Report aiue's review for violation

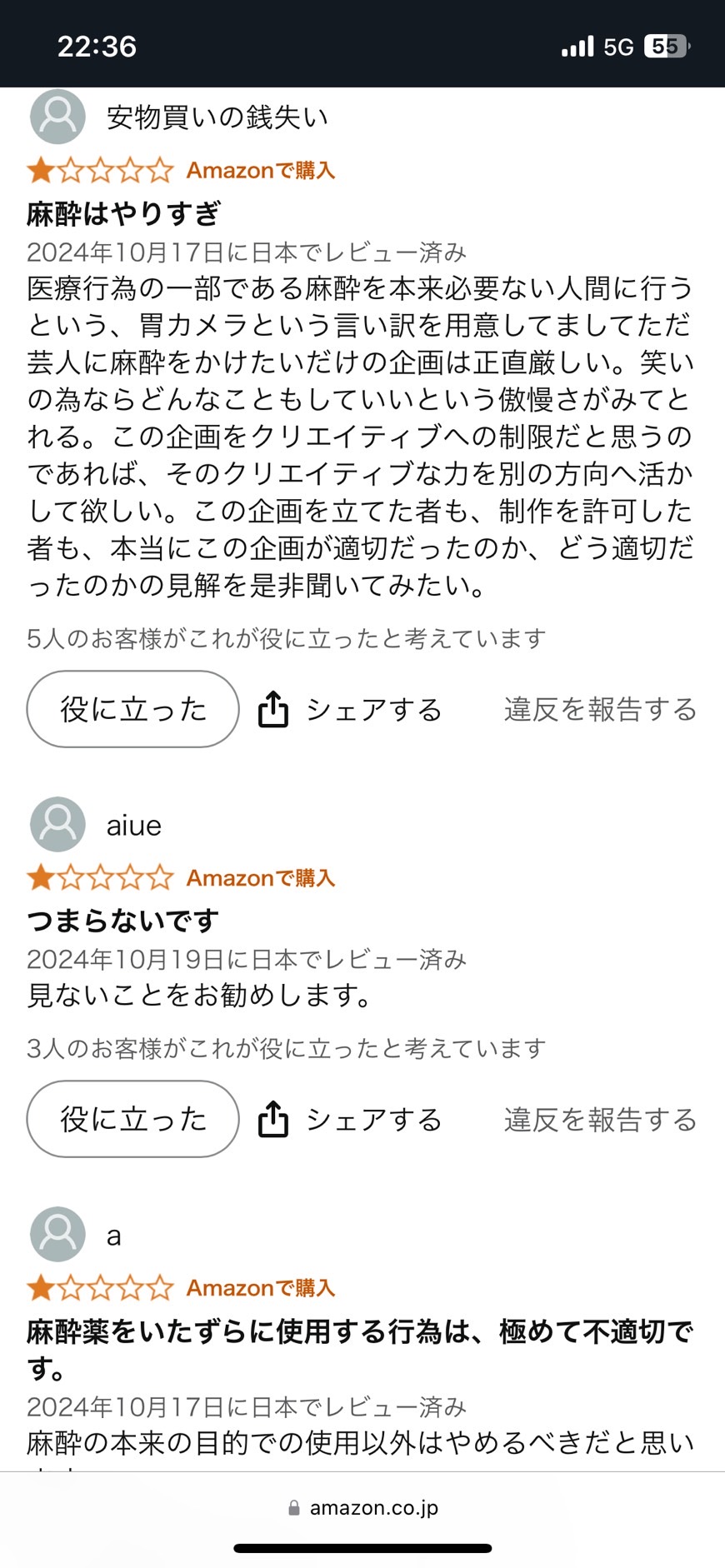click(x=600, y=1119)
